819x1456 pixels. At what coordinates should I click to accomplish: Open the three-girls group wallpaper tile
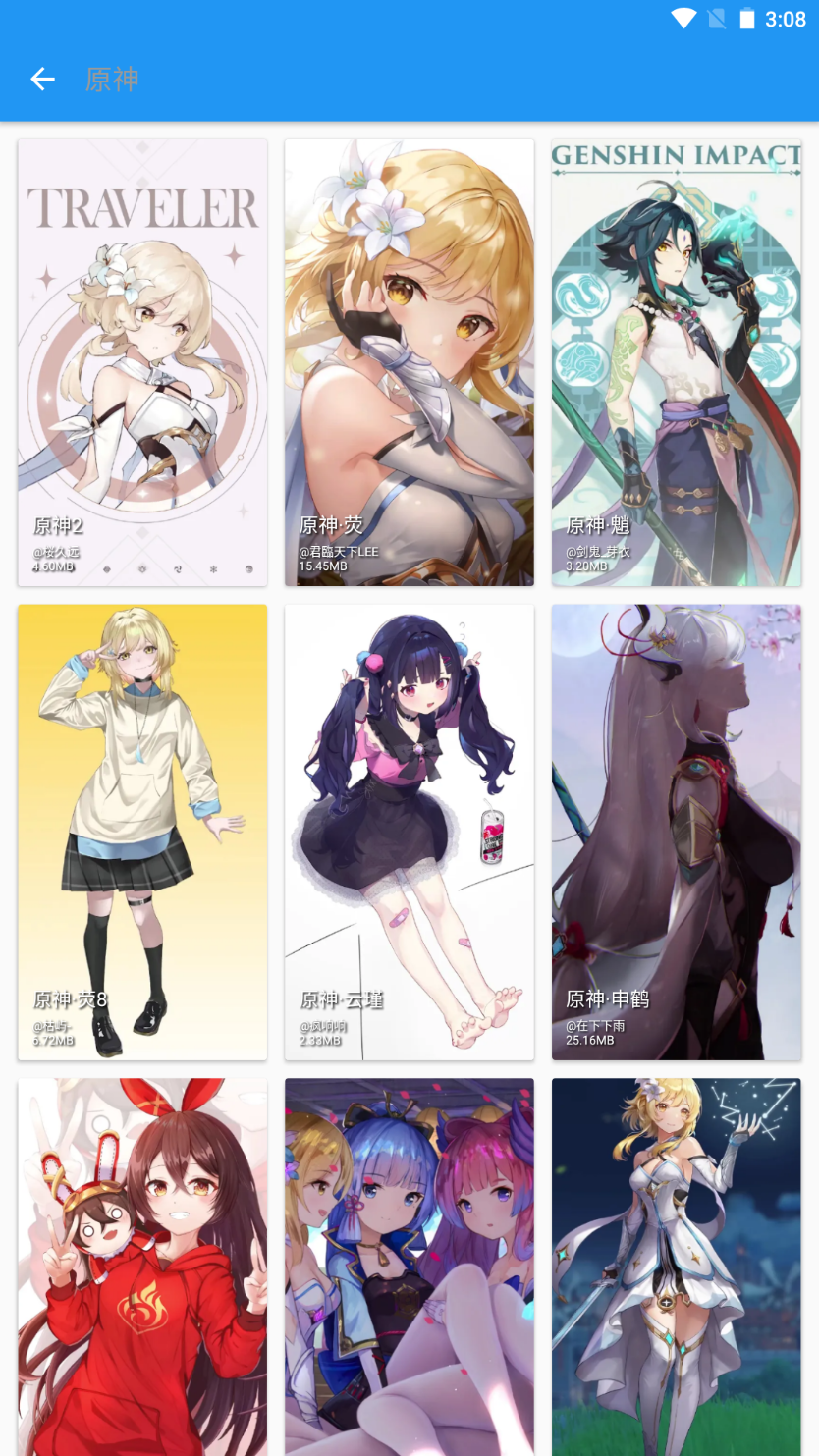tap(409, 1267)
